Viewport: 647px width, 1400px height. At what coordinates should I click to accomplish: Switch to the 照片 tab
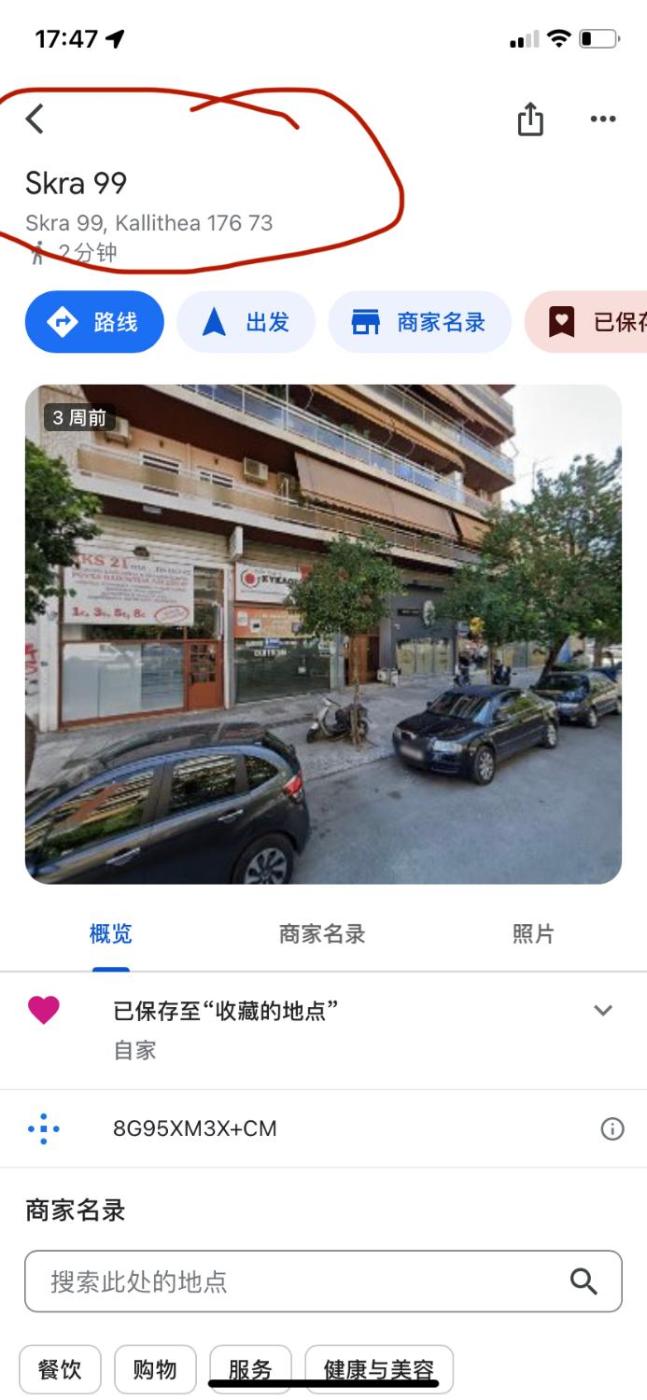pos(533,935)
